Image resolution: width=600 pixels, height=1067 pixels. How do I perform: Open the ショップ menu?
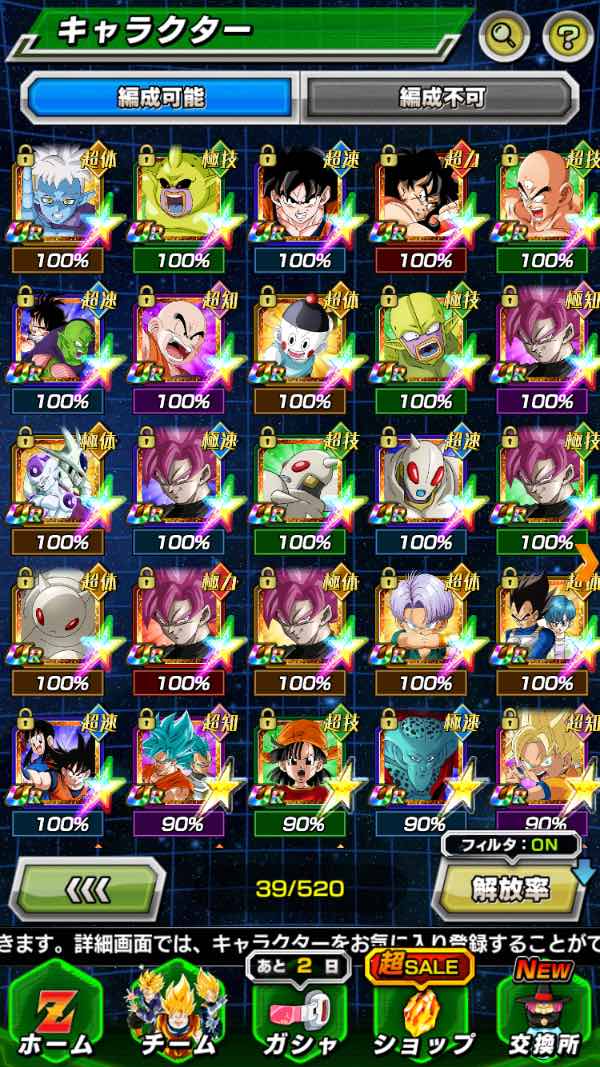click(x=421, y=1011)
